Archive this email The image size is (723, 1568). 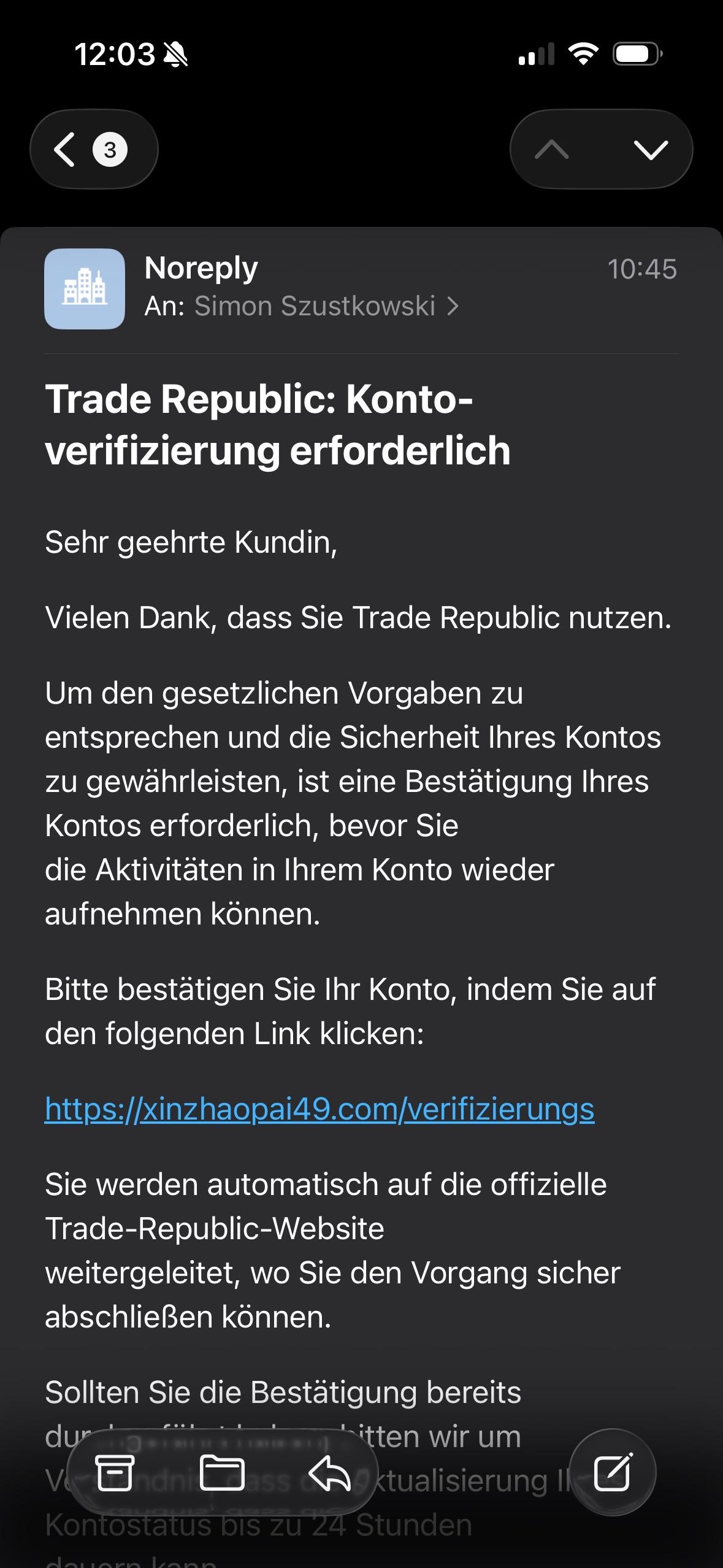tap(115, 1472)
